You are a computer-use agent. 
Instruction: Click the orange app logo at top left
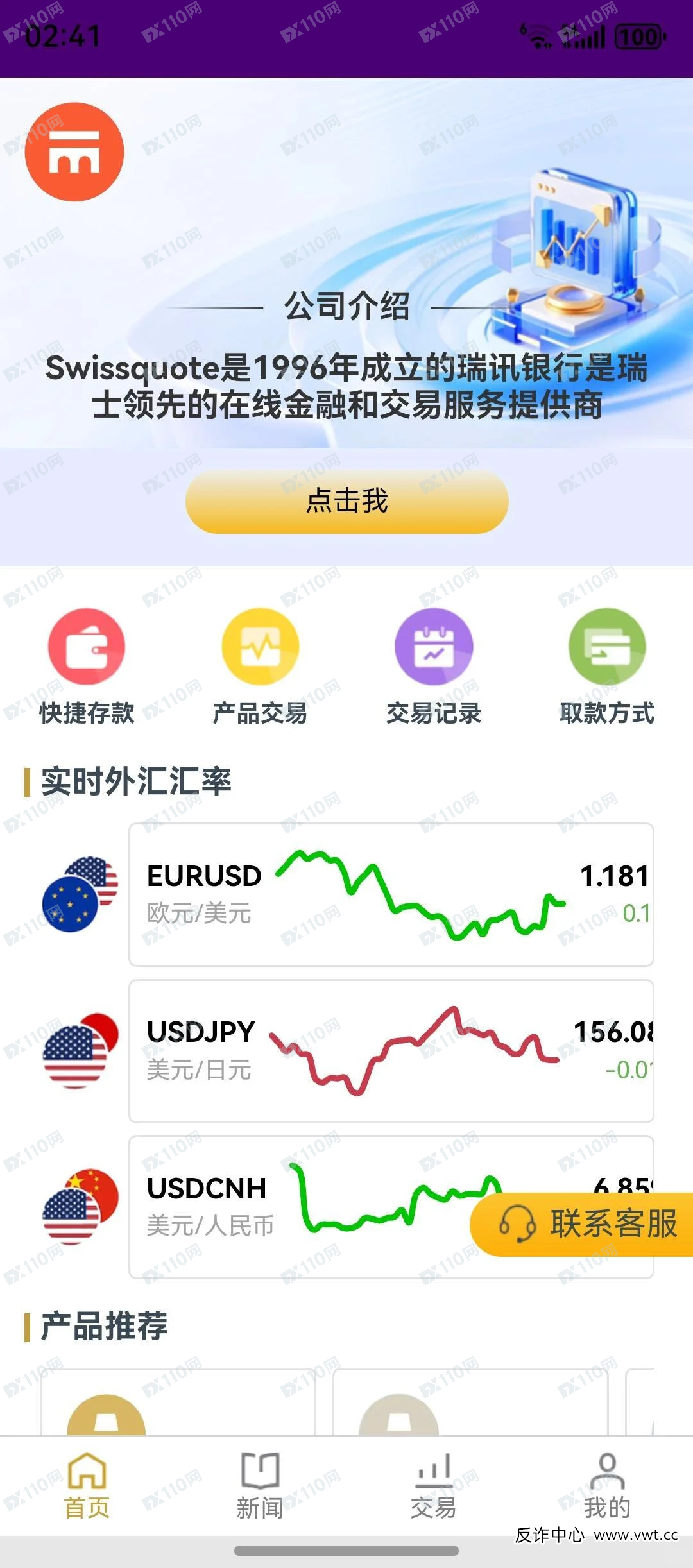click(76, 154)
